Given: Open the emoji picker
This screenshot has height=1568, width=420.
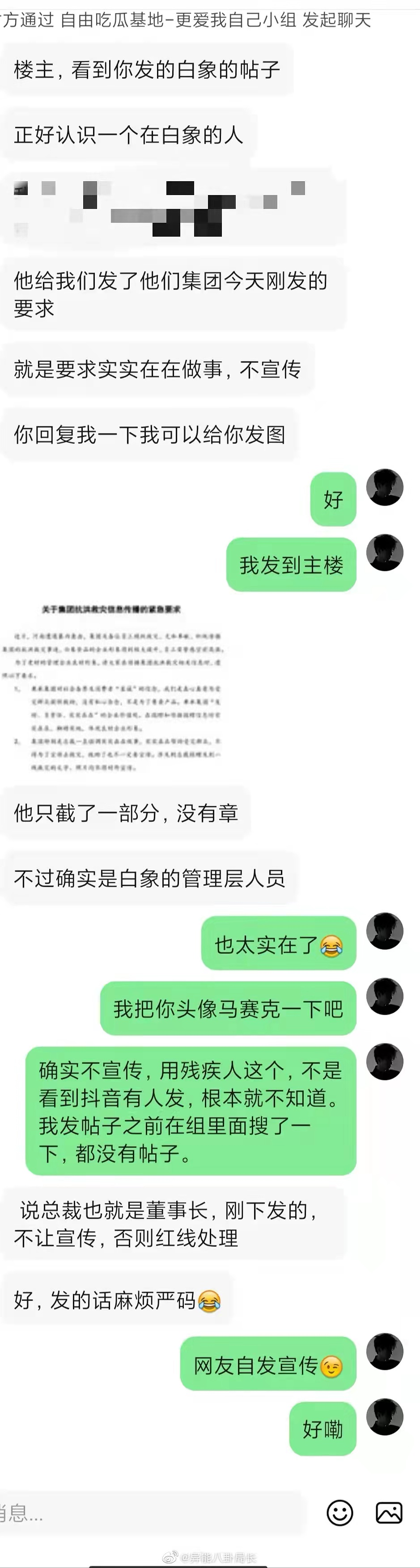Looking at the screenshot, I should click(339, 1513).
